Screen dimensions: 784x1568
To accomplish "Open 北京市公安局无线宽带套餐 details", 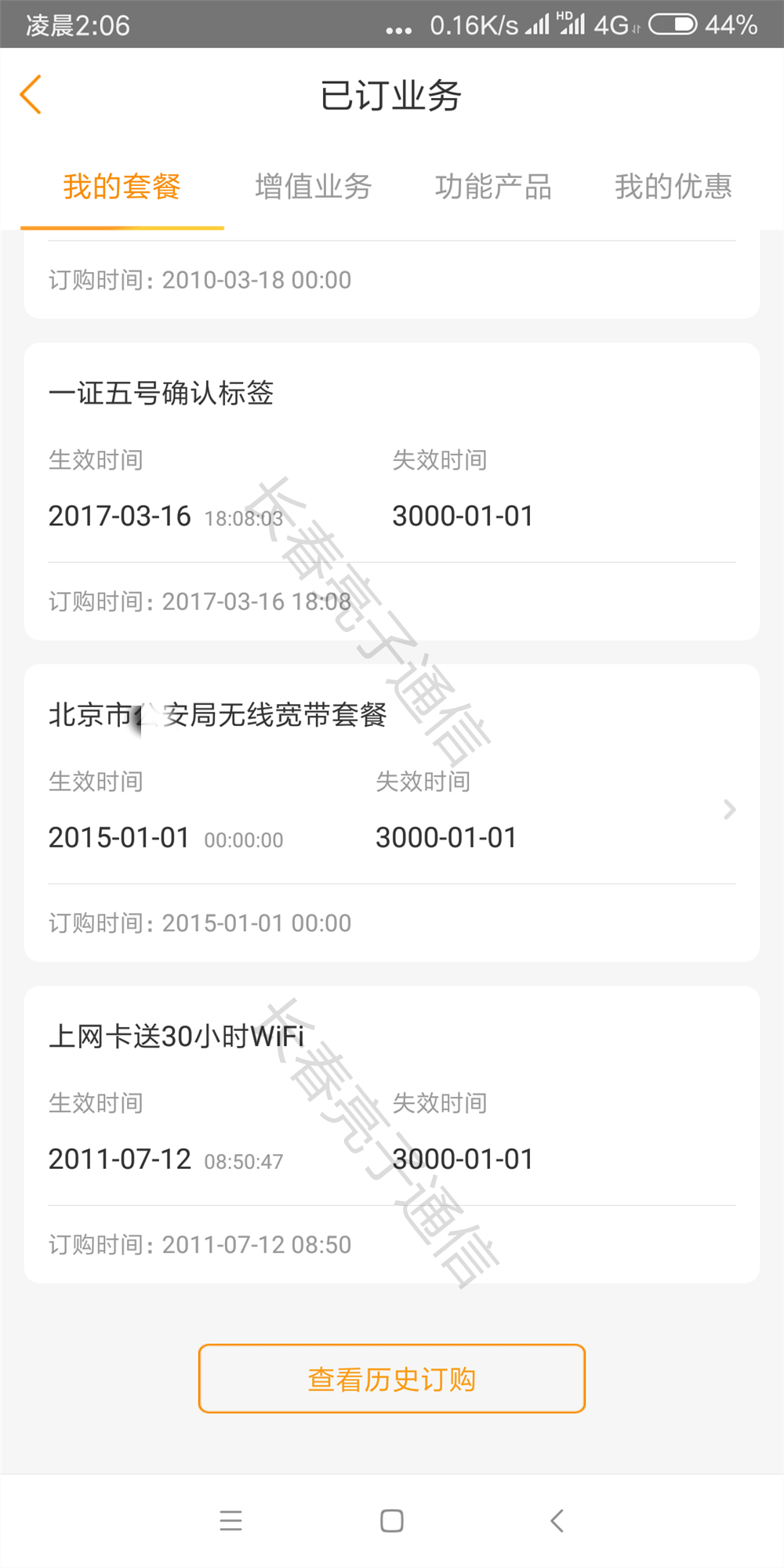I will click(392, 813).
